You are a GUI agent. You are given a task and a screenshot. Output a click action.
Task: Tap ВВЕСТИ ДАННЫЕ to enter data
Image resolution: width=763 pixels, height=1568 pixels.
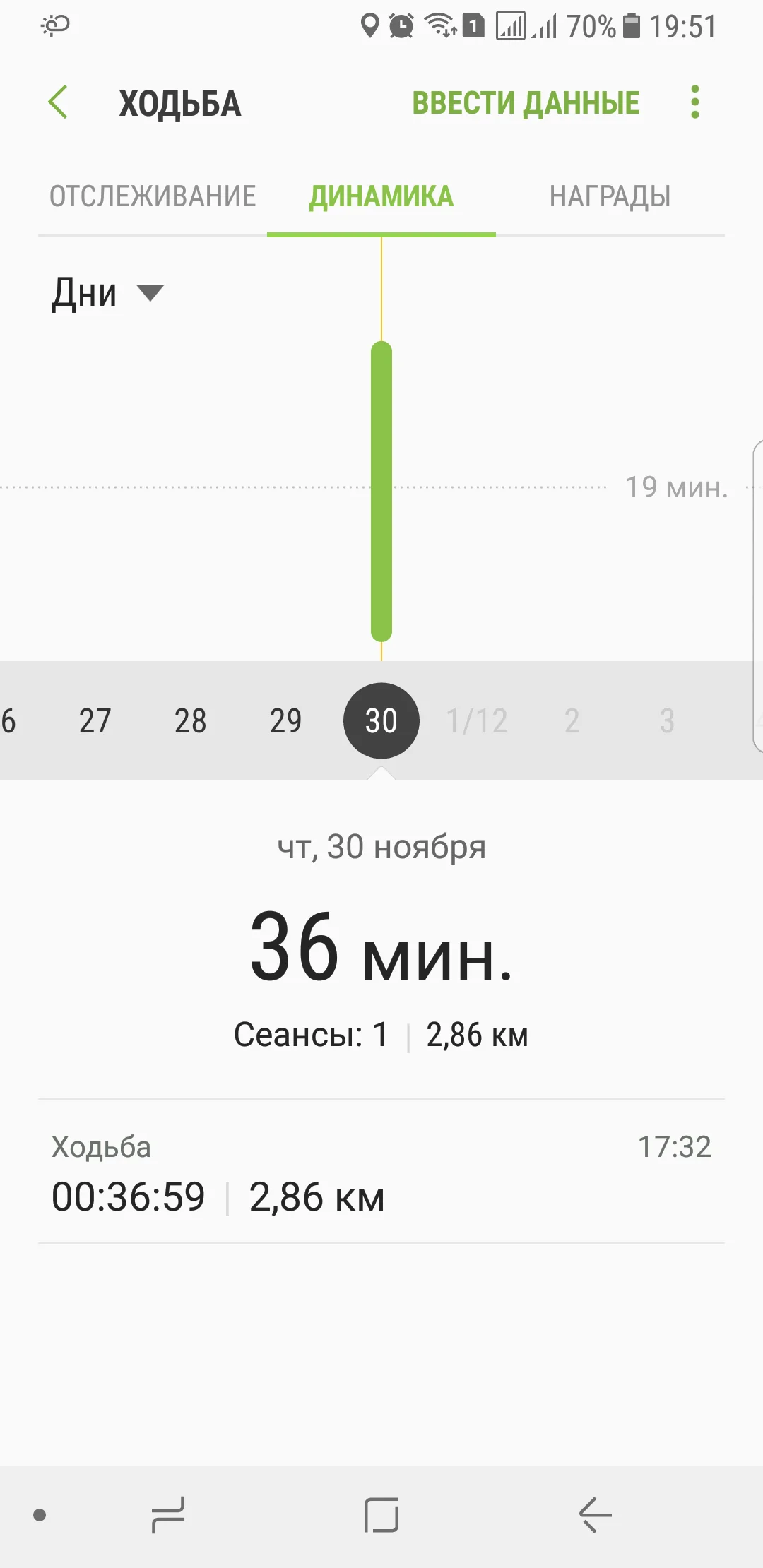coord(526,103)
